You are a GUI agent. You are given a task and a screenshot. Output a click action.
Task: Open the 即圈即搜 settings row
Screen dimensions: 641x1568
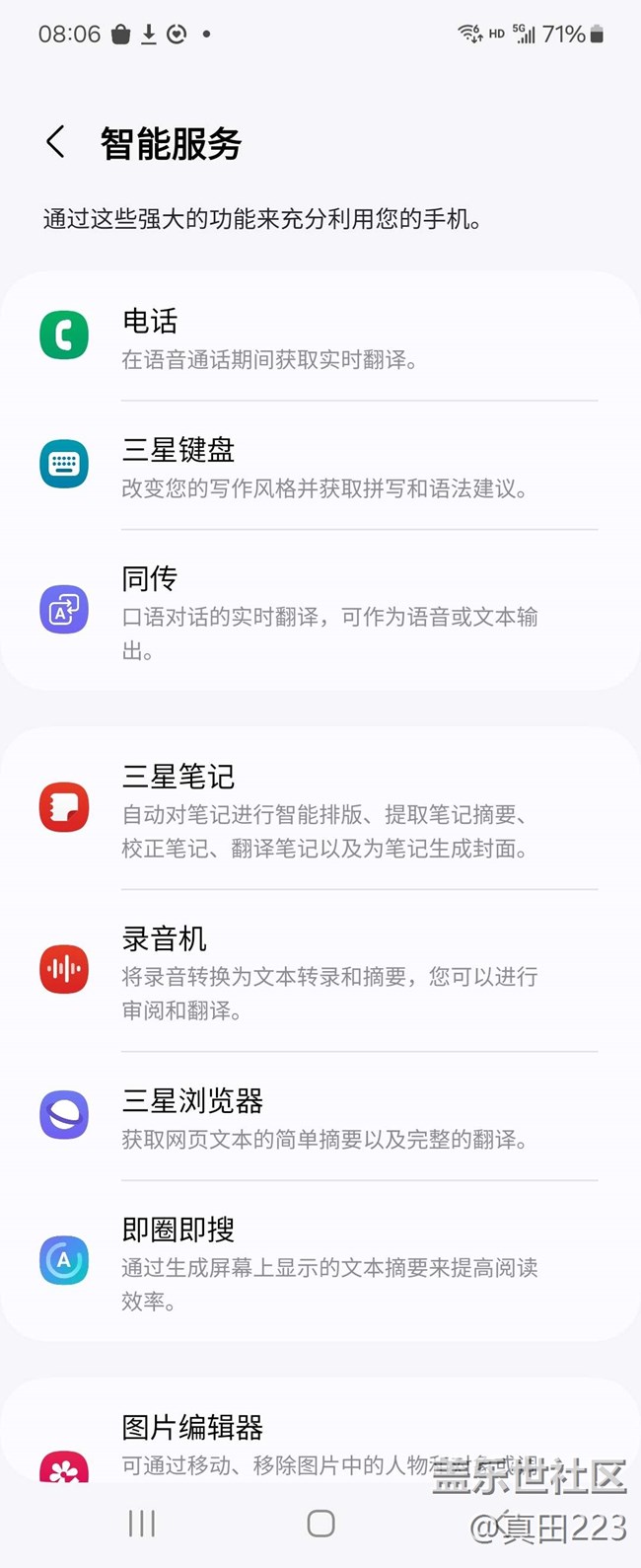pos(320,1262)
